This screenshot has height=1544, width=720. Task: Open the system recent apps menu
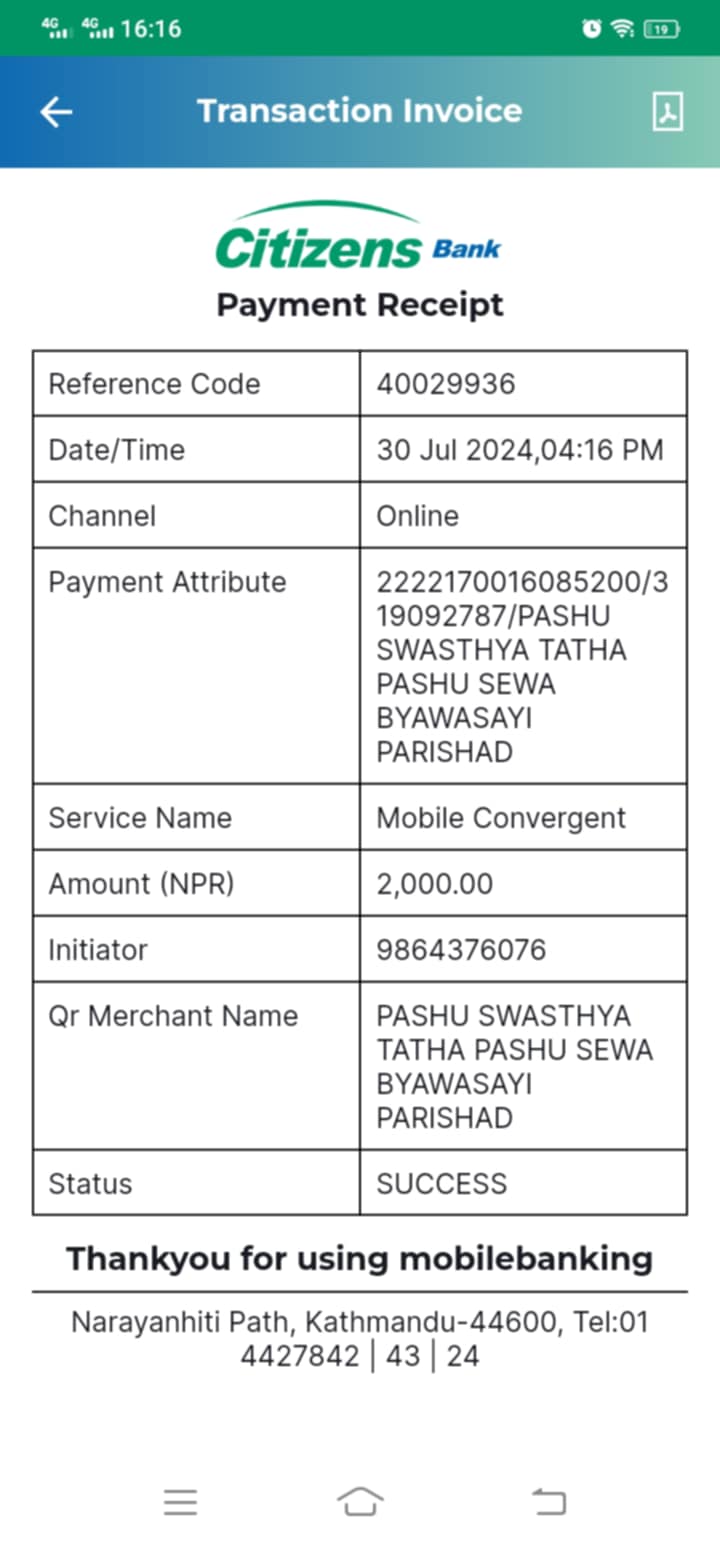181,1501
